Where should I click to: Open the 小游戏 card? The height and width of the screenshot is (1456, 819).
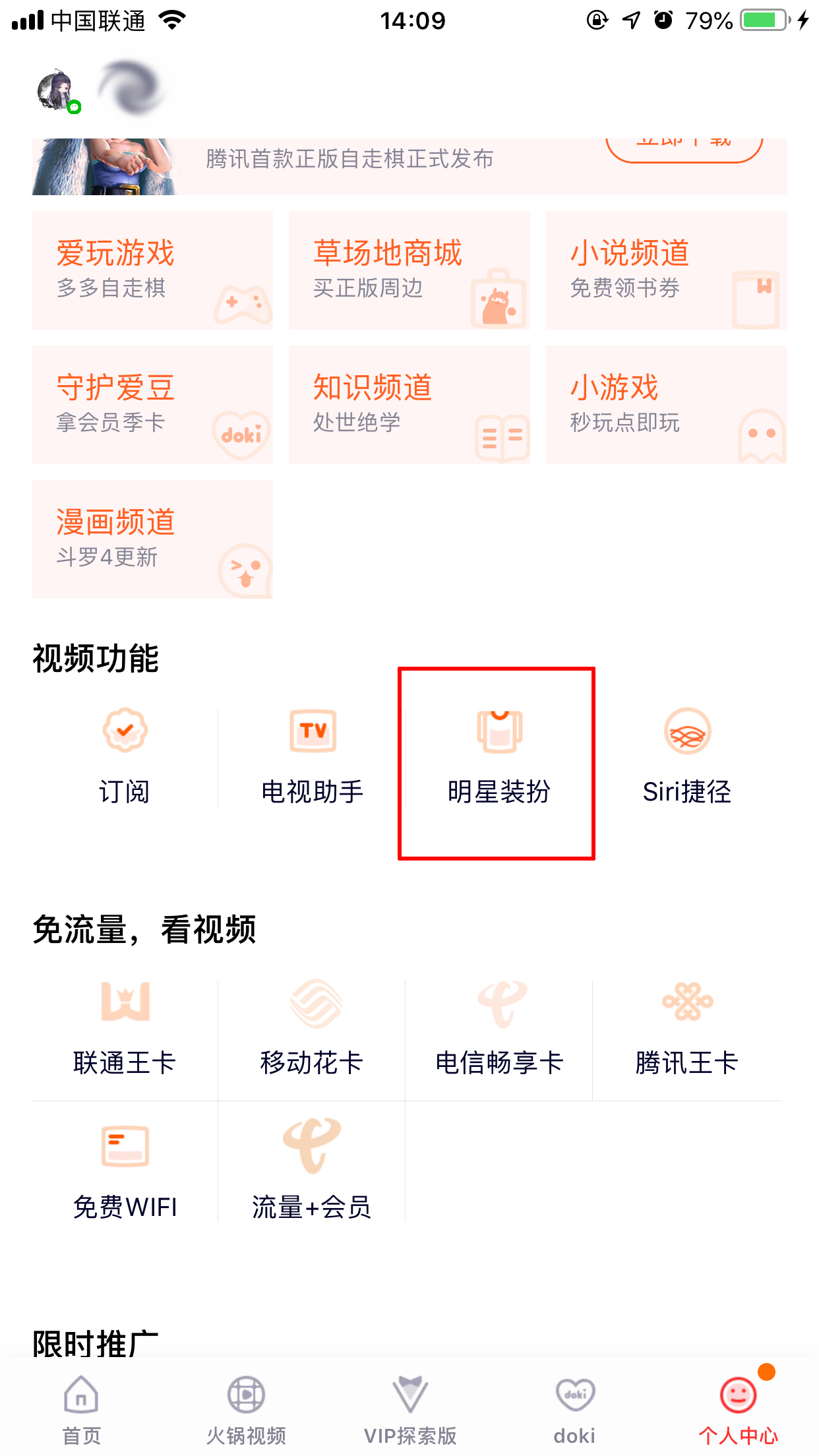coord(666,405)
